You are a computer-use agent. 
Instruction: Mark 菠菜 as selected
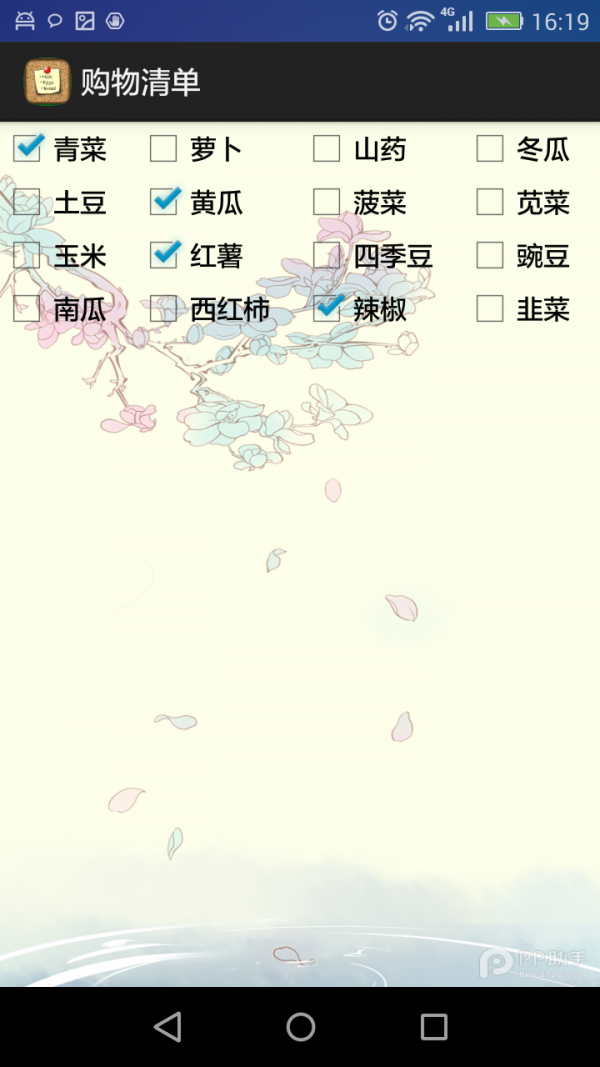click(327, 203)
